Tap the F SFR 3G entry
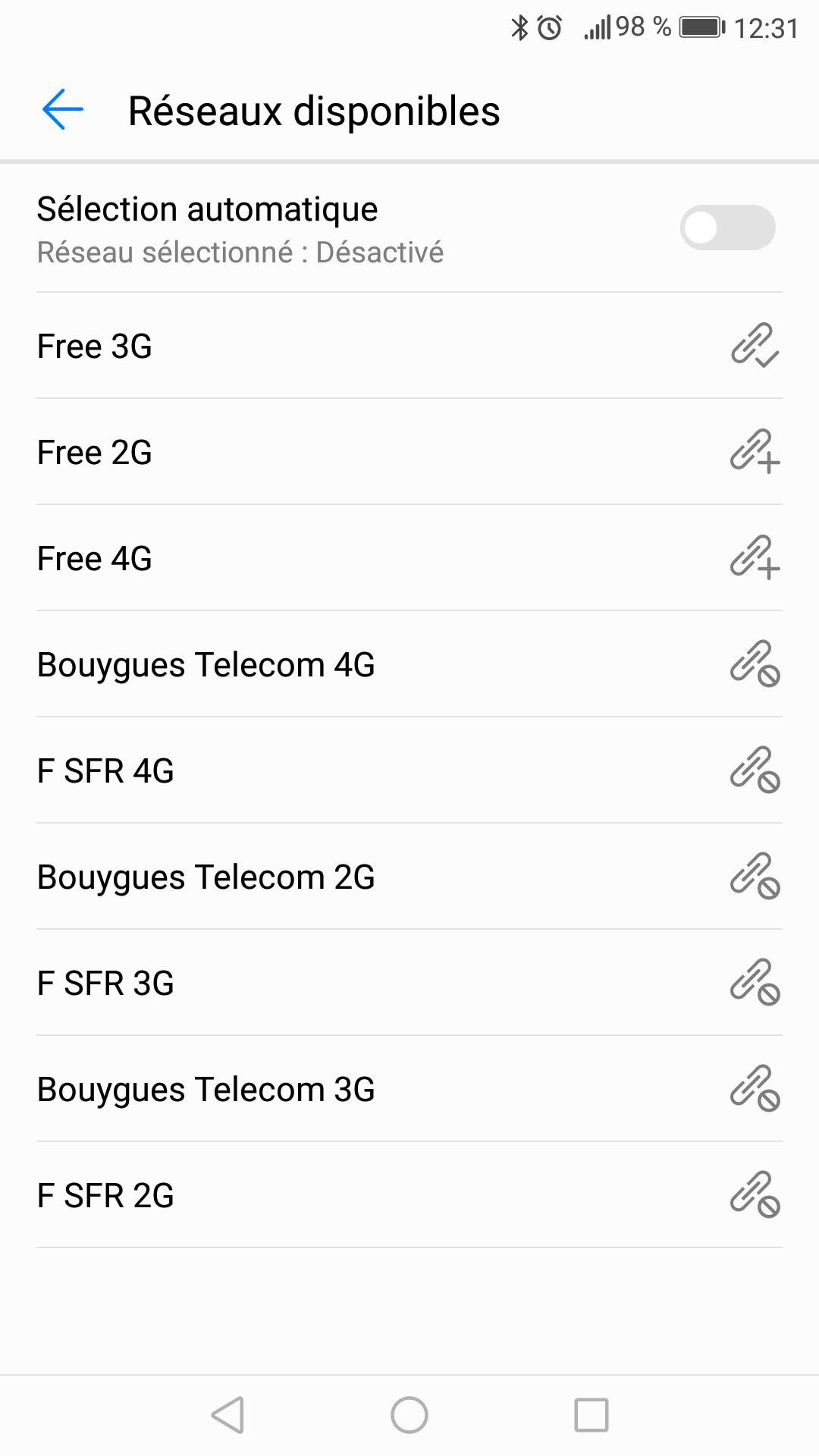The width and height of the screenshot is (819, 1456). click(x=409, y=983)
